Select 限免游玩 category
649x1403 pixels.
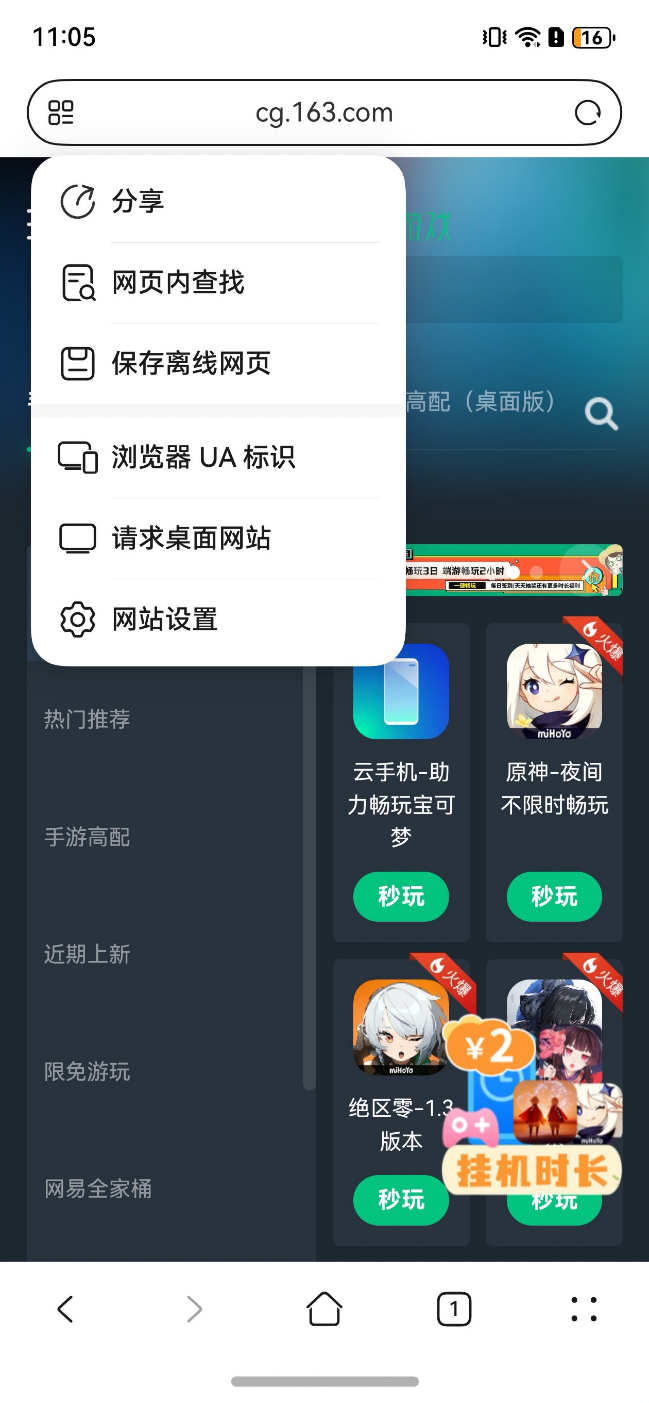pos(87,1072)
